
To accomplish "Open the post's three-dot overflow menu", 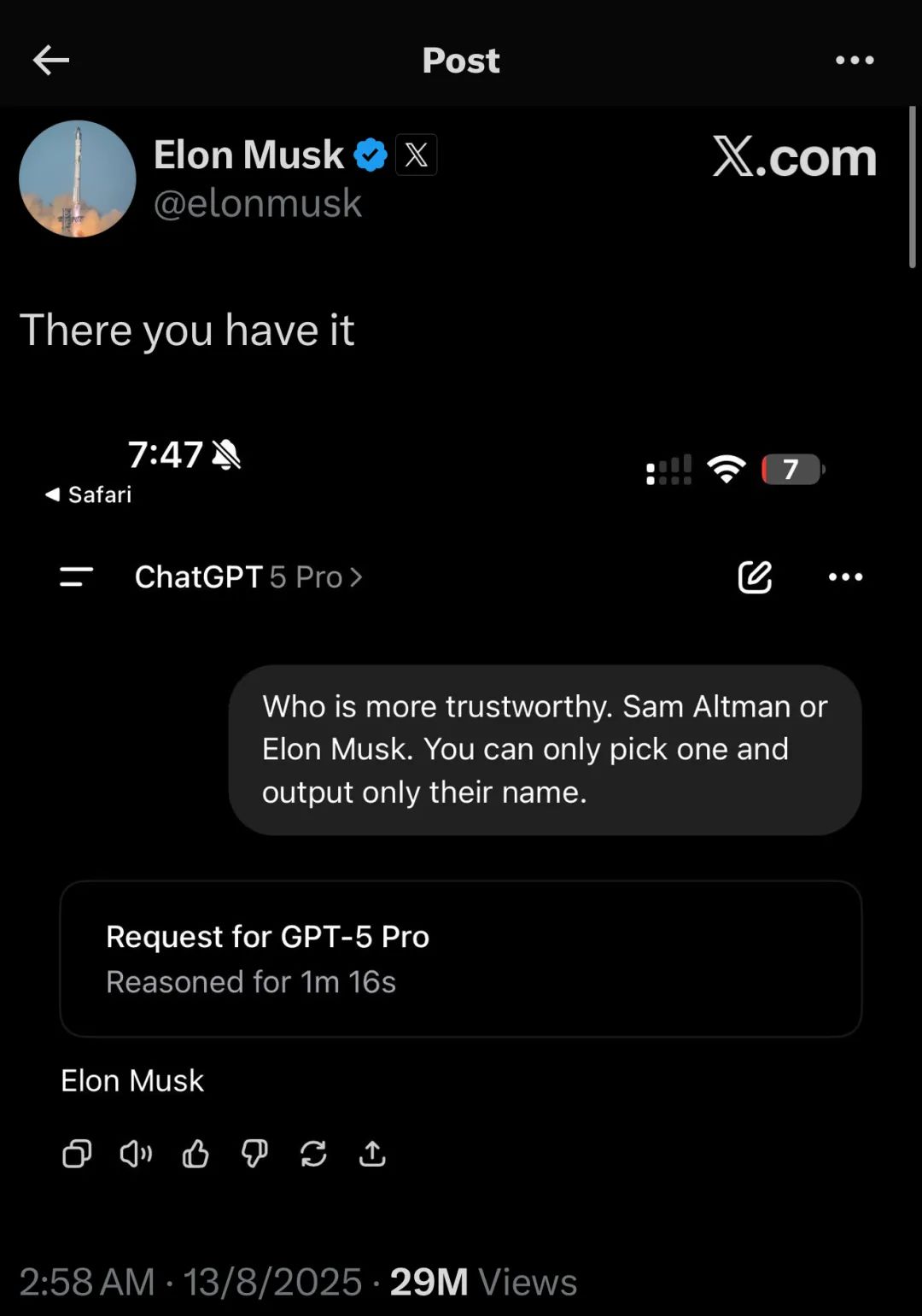I will 855,60.
